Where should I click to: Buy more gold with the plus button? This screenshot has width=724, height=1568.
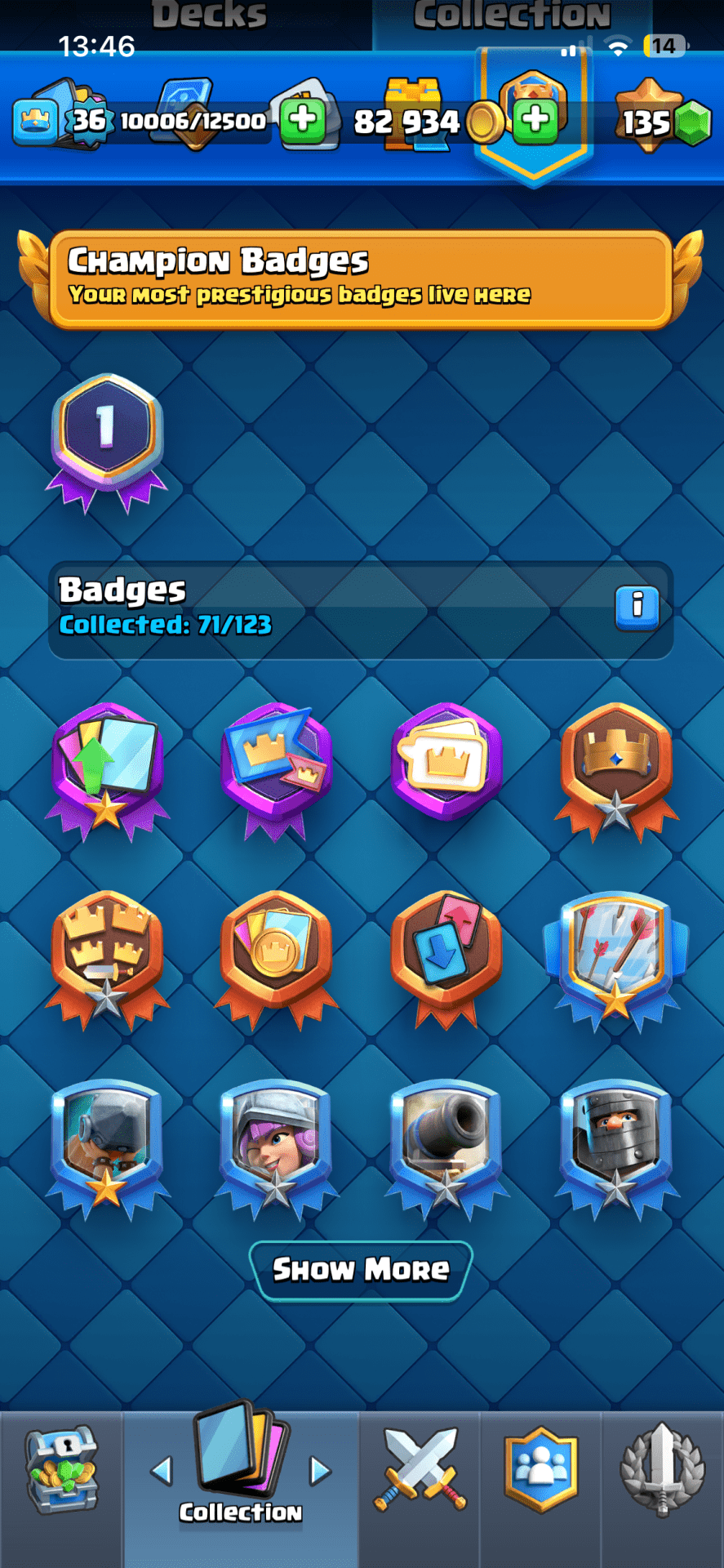536,120
